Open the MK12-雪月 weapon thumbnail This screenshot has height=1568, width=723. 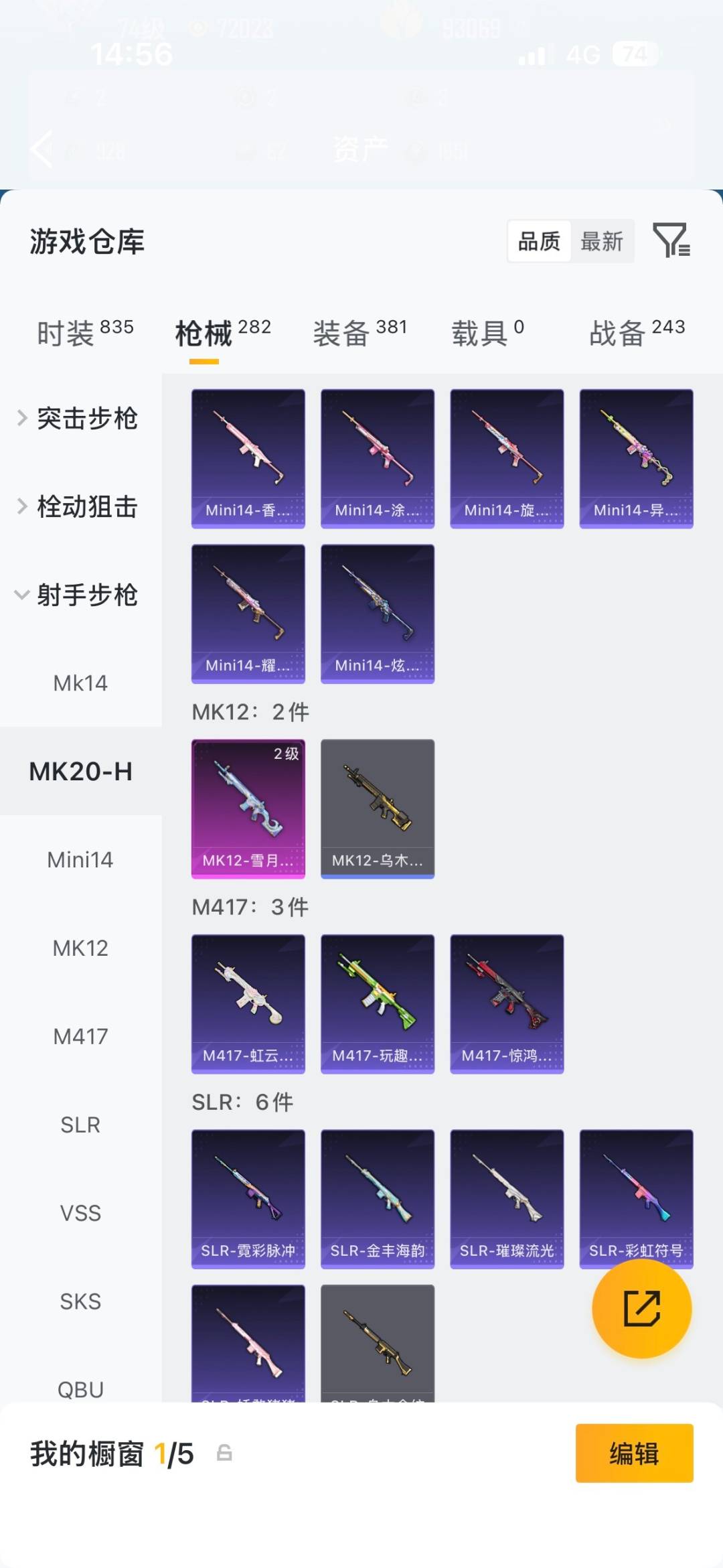(248, 808)
